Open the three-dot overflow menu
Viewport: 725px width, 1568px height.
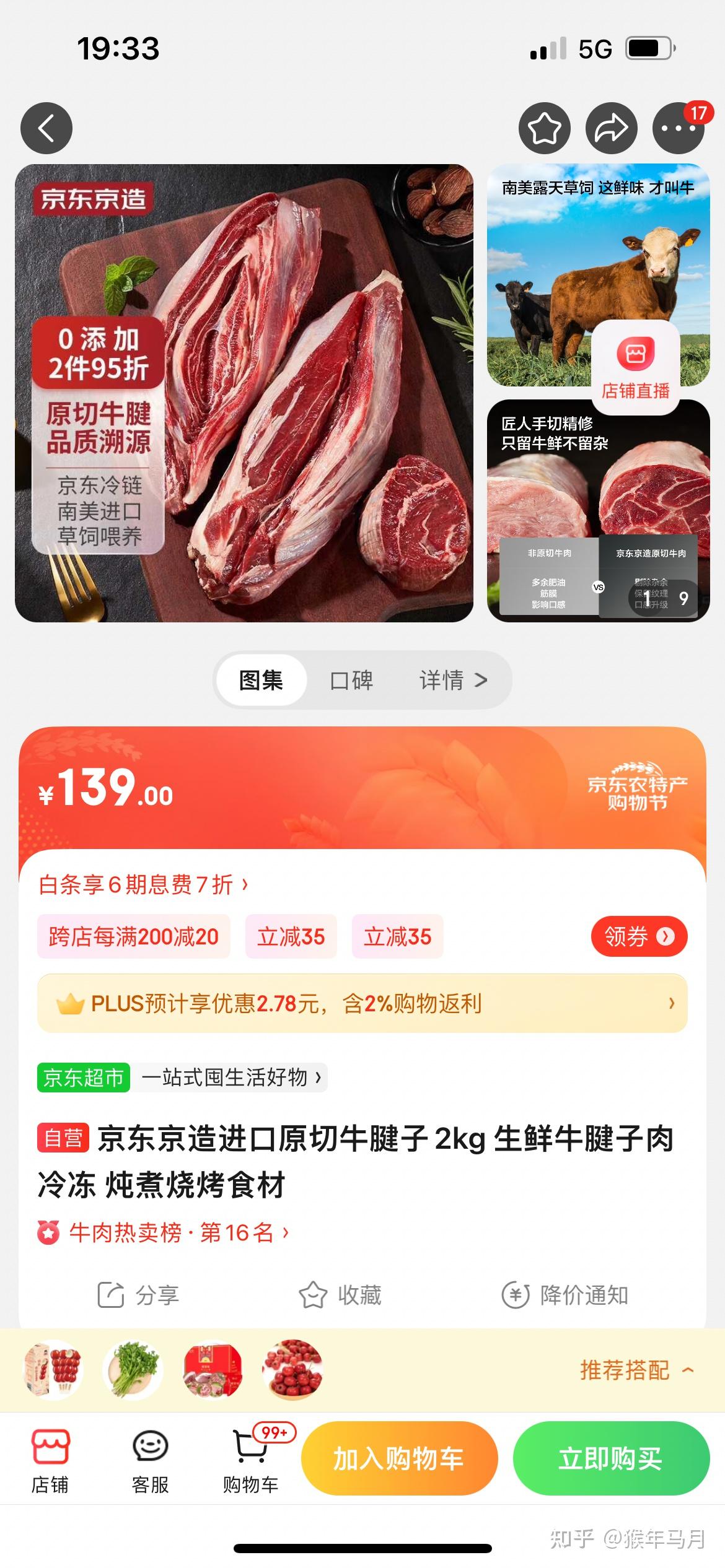(x=678, y=128)
